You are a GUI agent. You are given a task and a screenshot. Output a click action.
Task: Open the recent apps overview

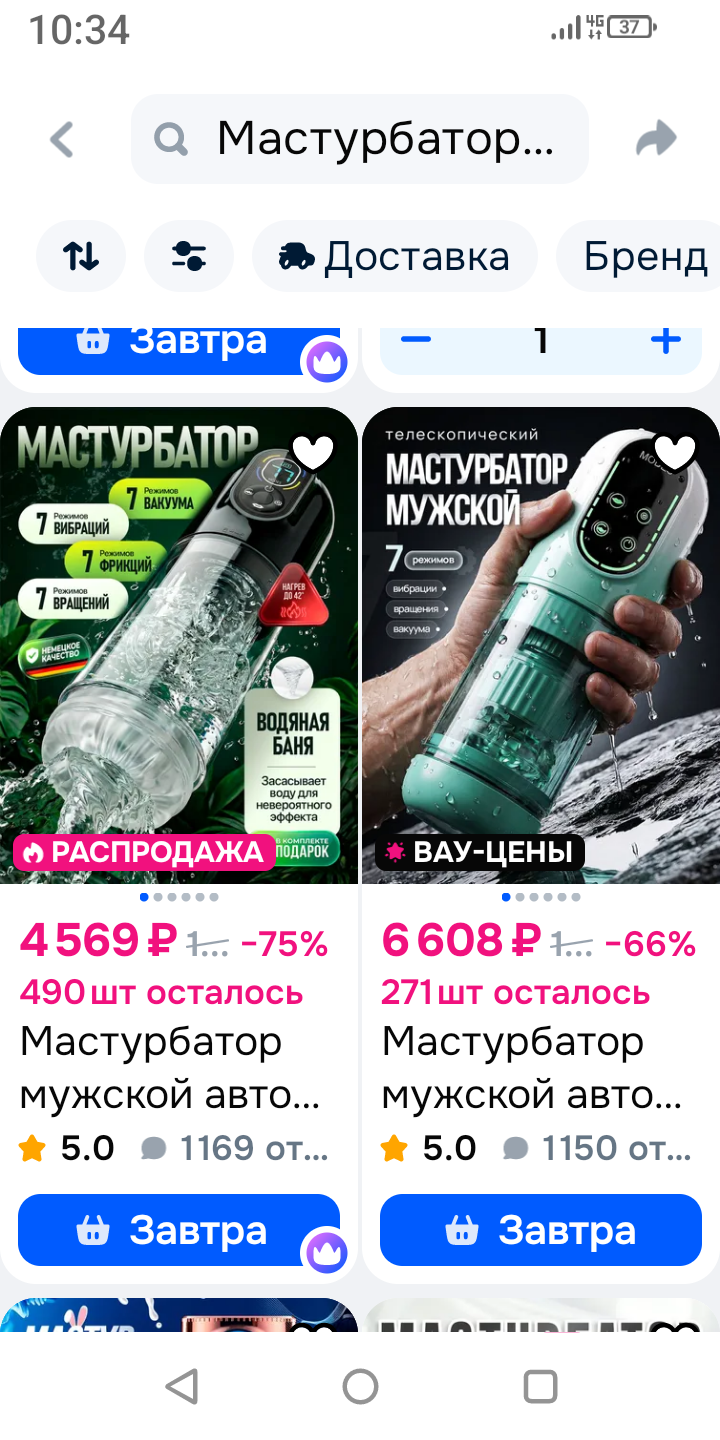(x=540, y=1387)
